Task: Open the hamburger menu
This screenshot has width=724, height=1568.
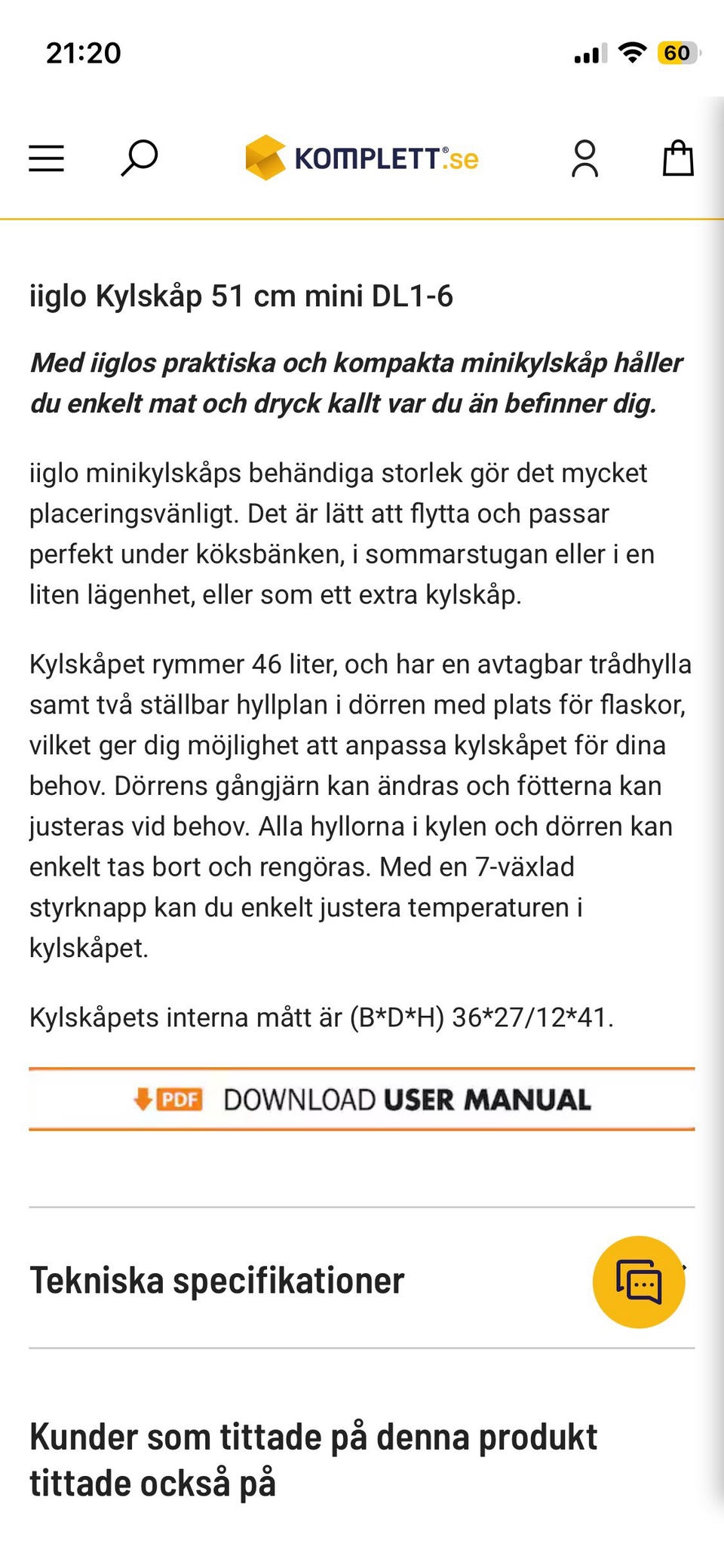Action: [46, 158]
